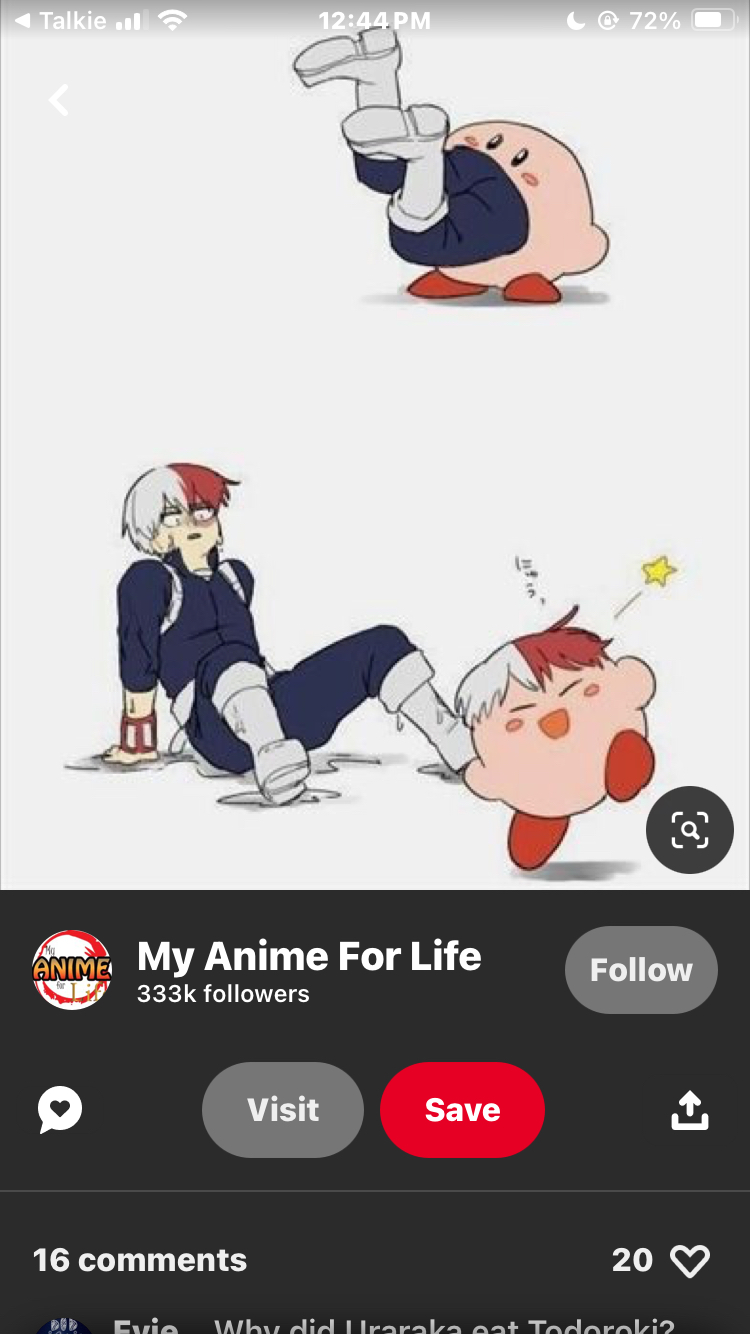This screenshot has width=750, height=1334.
Task: Save this pin to a board
Action: (462, 1110)
